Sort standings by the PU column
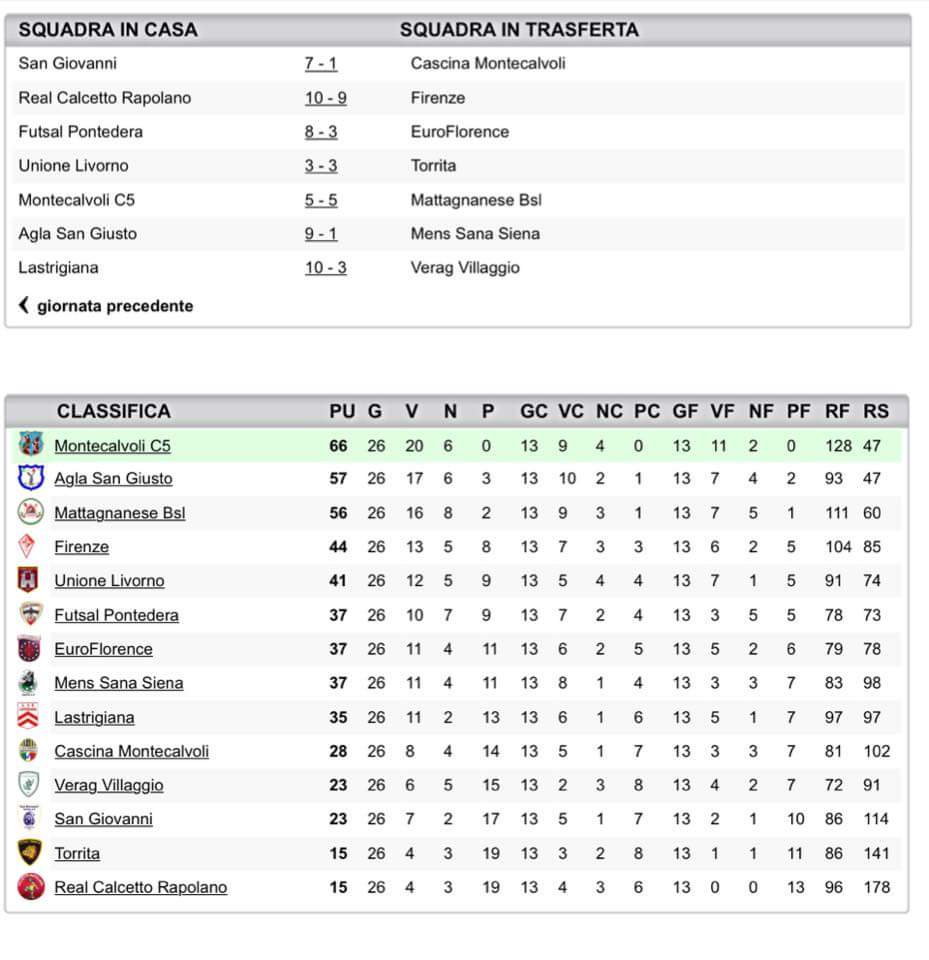929x960 pixels. click(x=342, y=410)
